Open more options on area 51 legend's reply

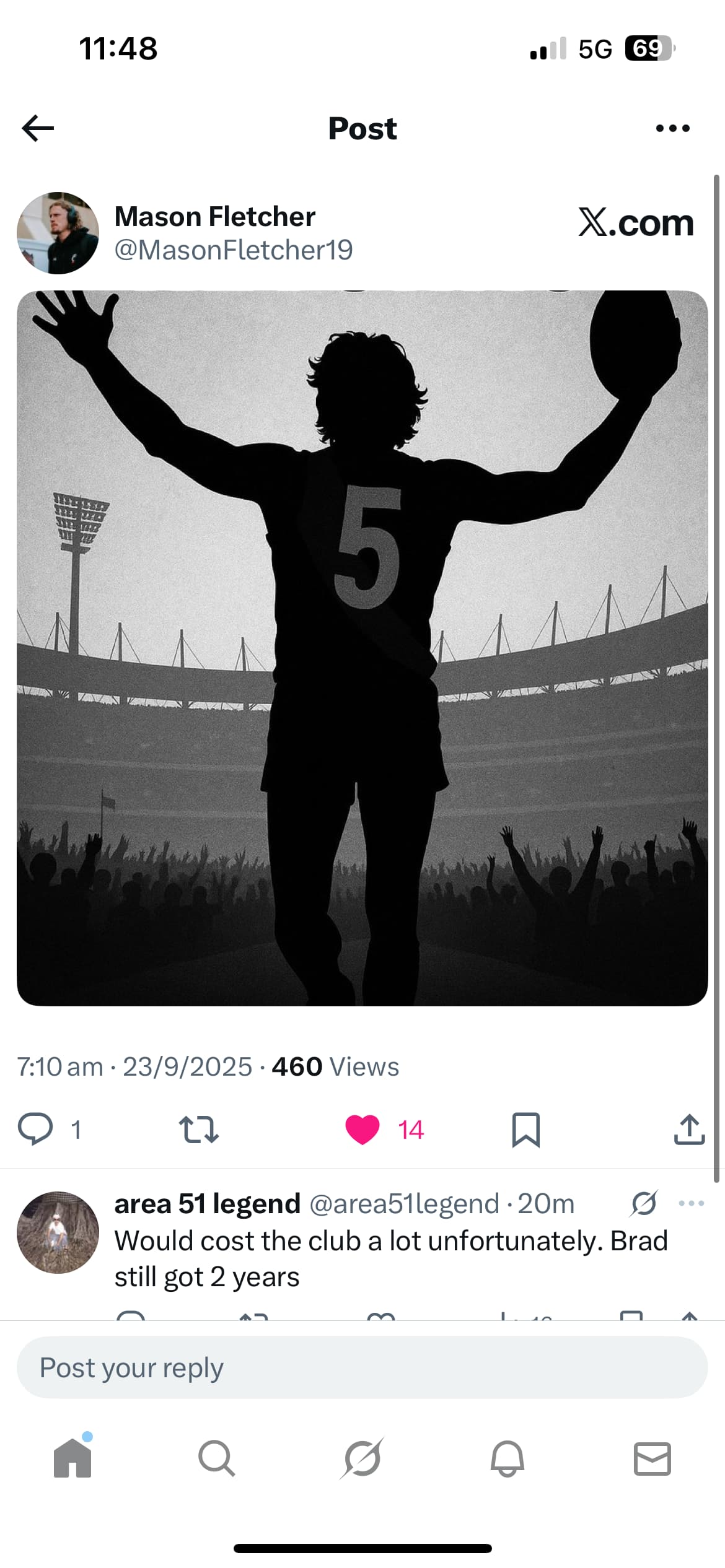click(x=692, y=1203)
